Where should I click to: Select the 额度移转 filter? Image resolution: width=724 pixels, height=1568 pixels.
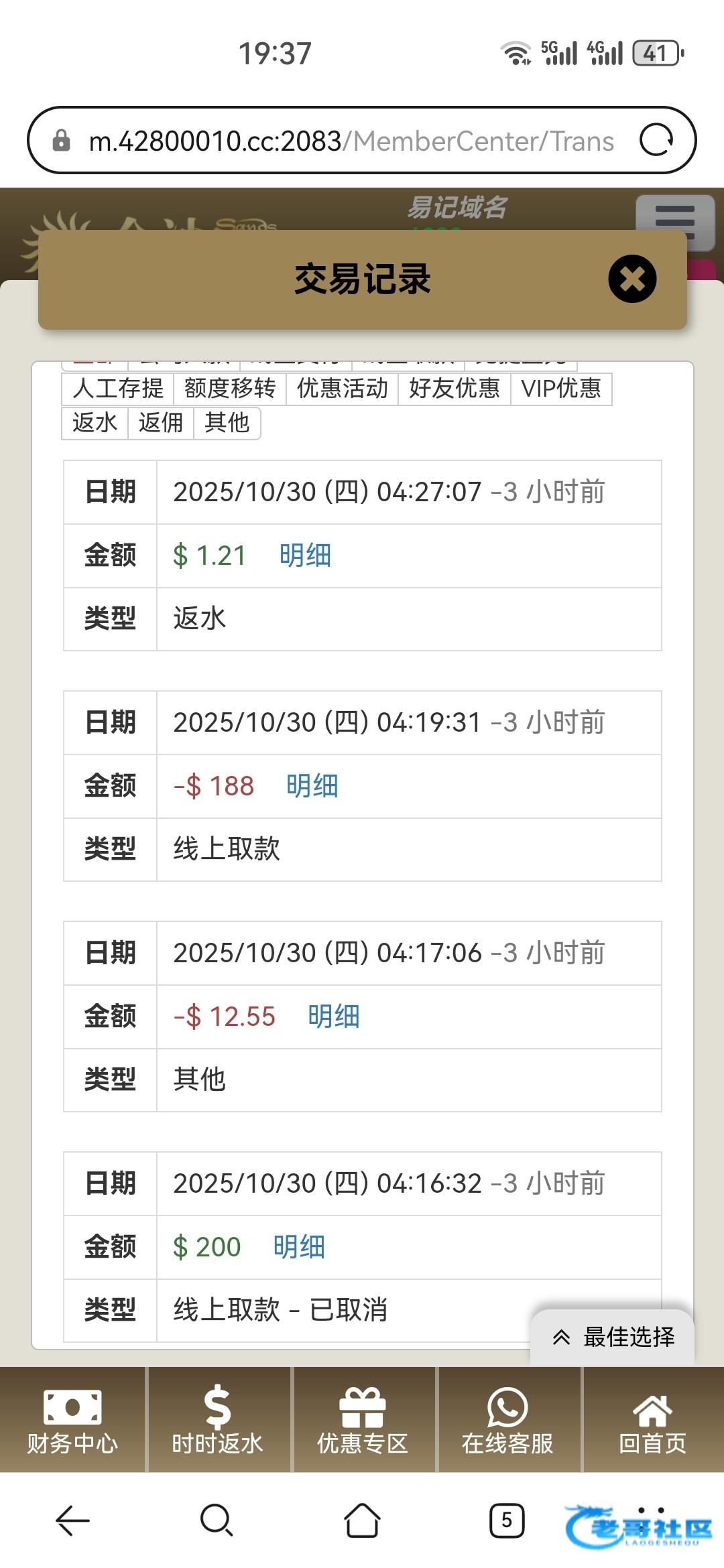pos(230,389)
